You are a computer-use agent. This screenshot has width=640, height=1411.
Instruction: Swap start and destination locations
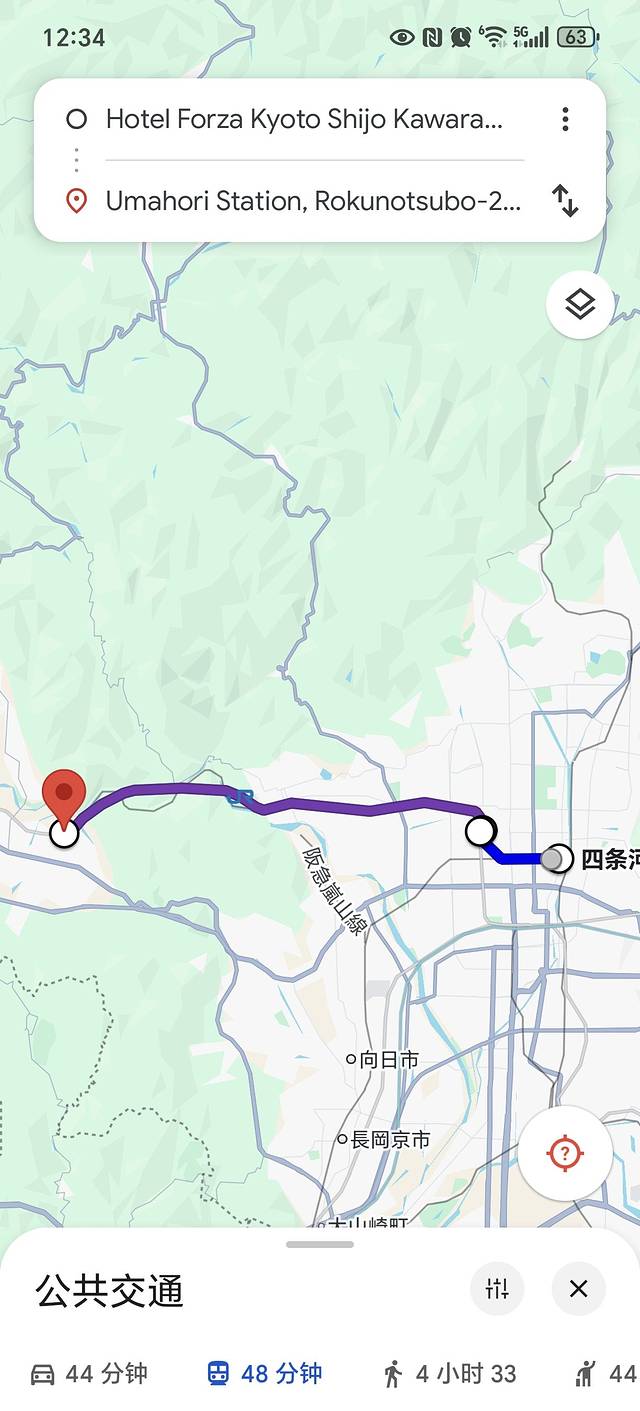click(565, 201)
